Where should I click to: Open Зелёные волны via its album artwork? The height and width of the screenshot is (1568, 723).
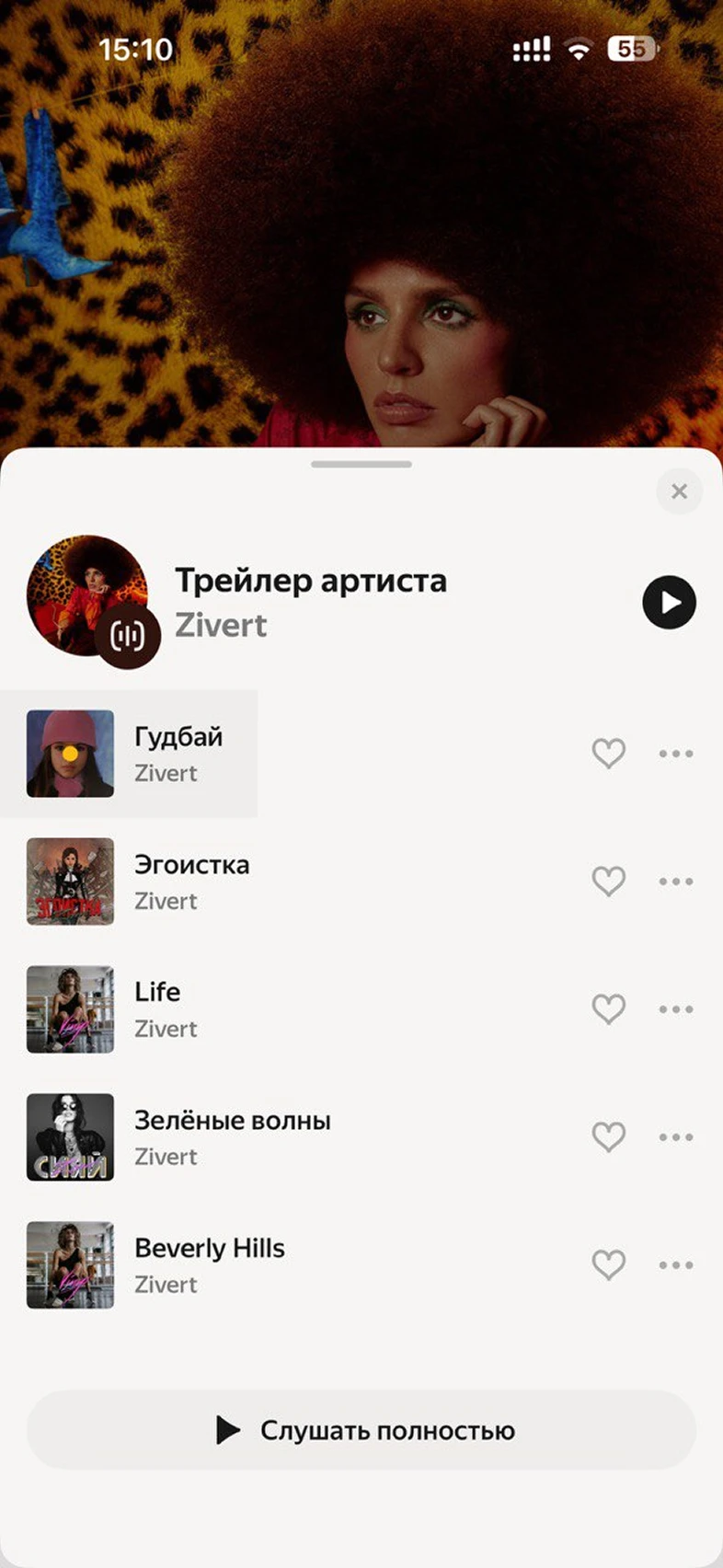pos(70,1136)
